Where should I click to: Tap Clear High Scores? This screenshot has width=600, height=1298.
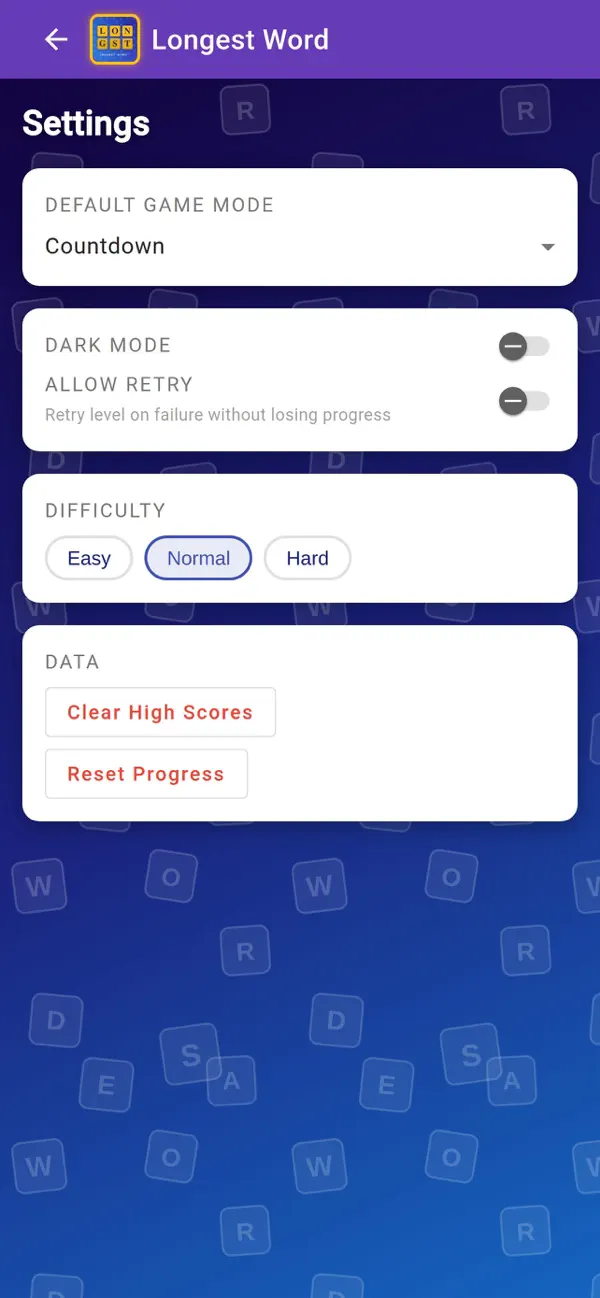(160, 712)
